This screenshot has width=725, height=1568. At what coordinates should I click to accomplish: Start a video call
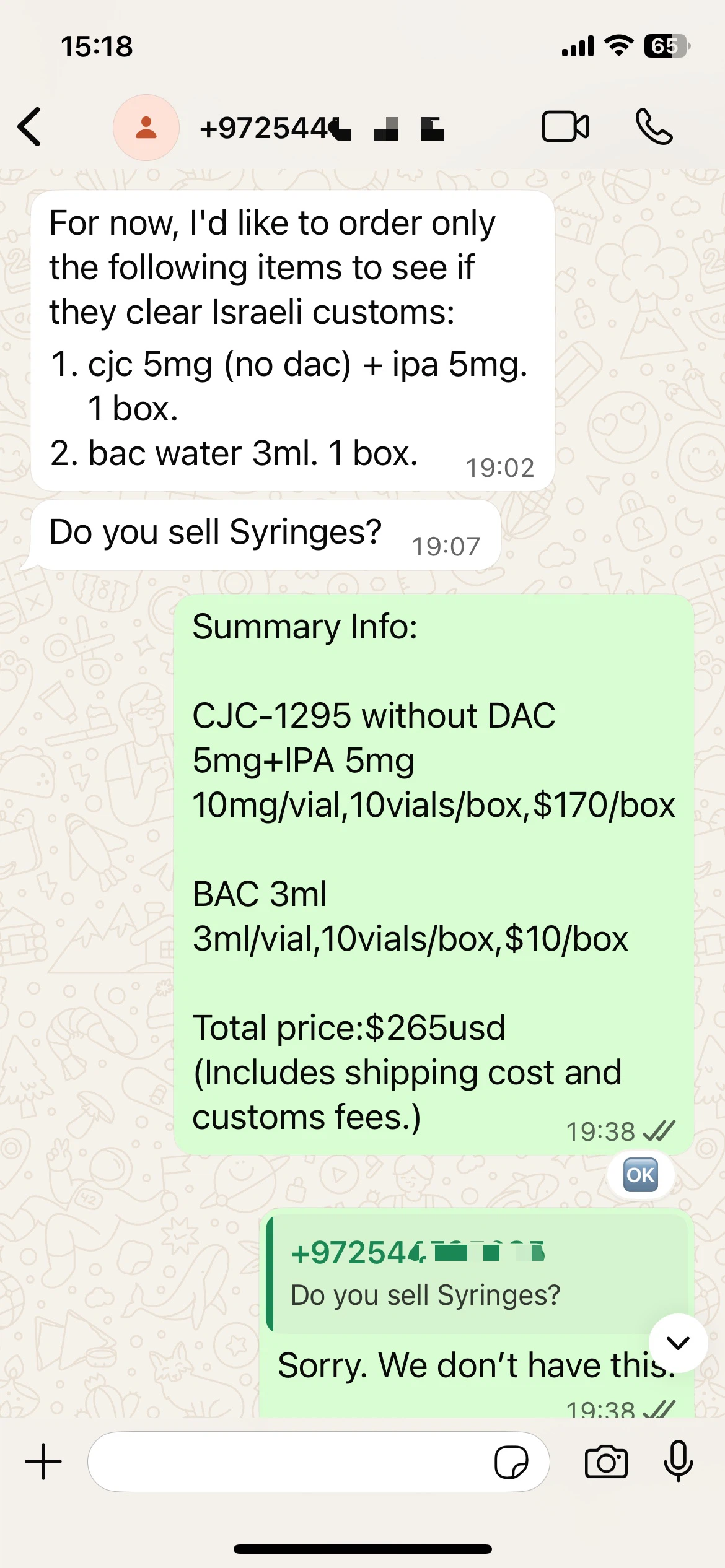pyautogui.click(x=565, y=127)
